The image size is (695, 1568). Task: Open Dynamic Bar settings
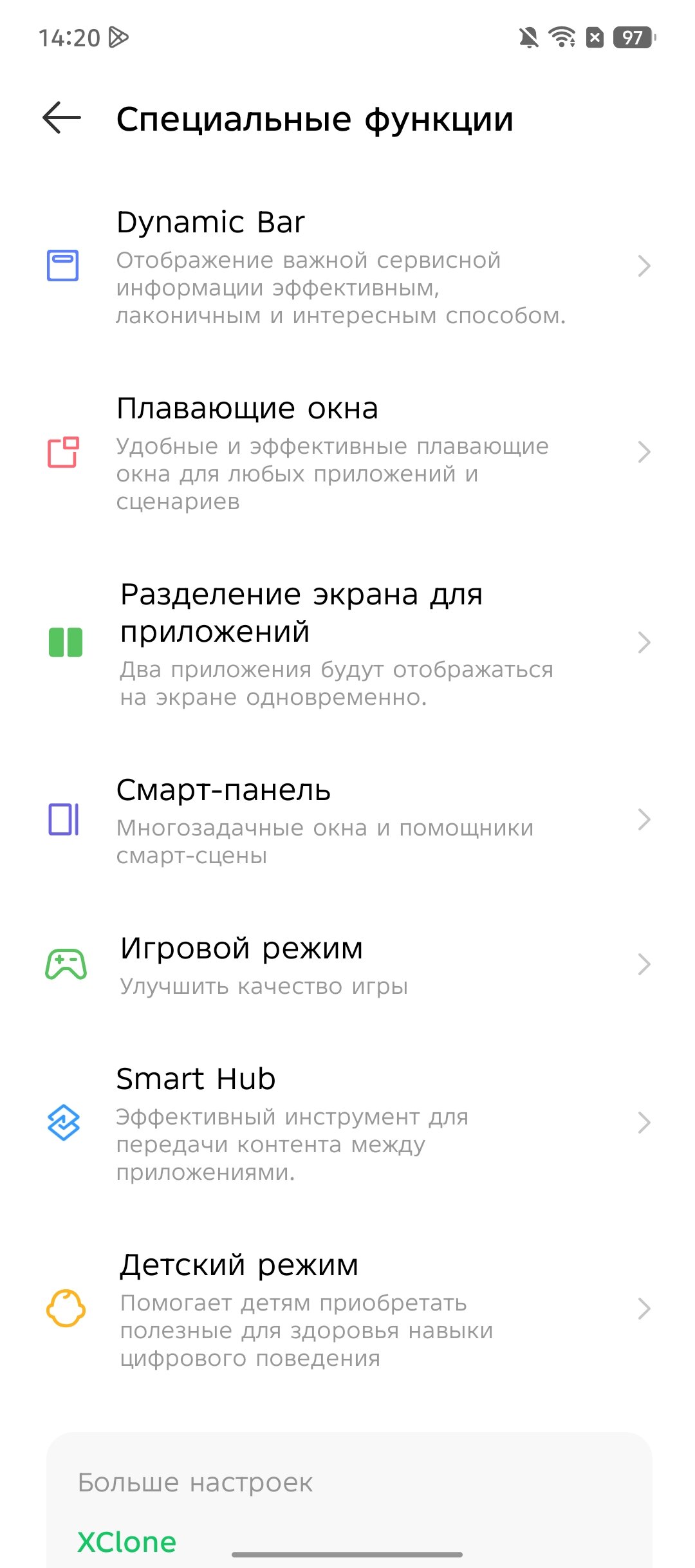point(347,266)
